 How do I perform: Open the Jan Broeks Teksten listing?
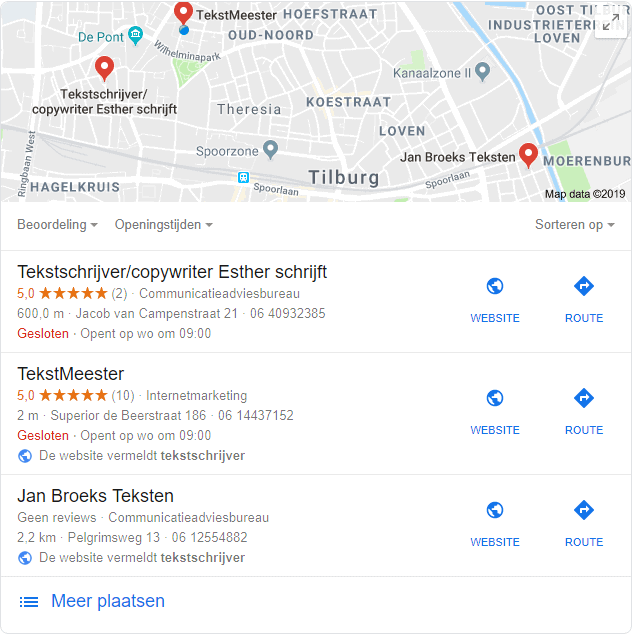click(x=95, y=496)
